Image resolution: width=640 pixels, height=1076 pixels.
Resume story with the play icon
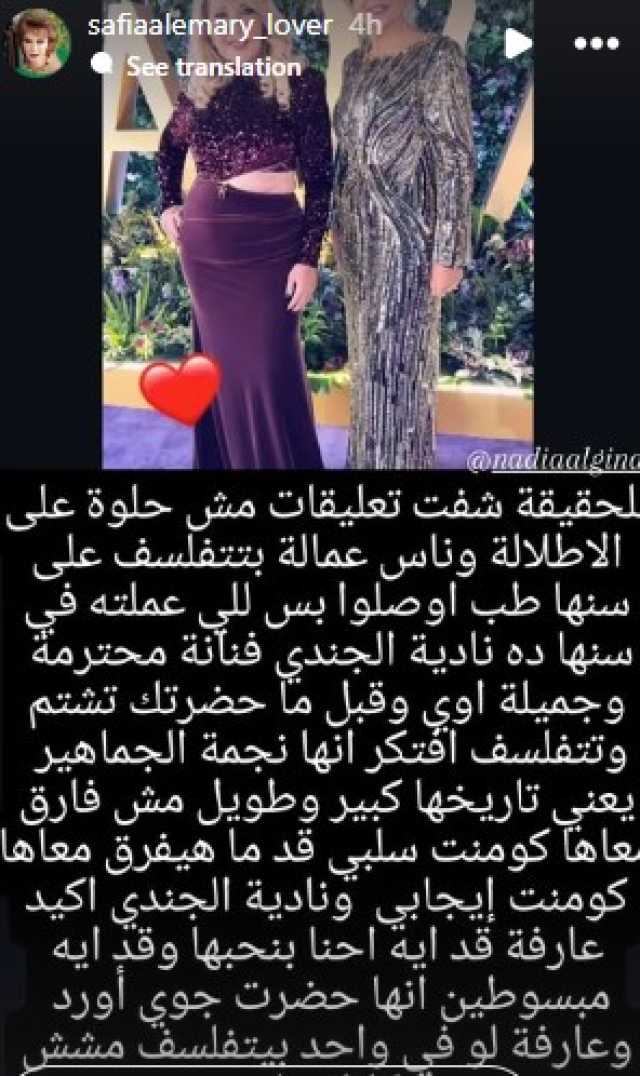tap(518, 43)
